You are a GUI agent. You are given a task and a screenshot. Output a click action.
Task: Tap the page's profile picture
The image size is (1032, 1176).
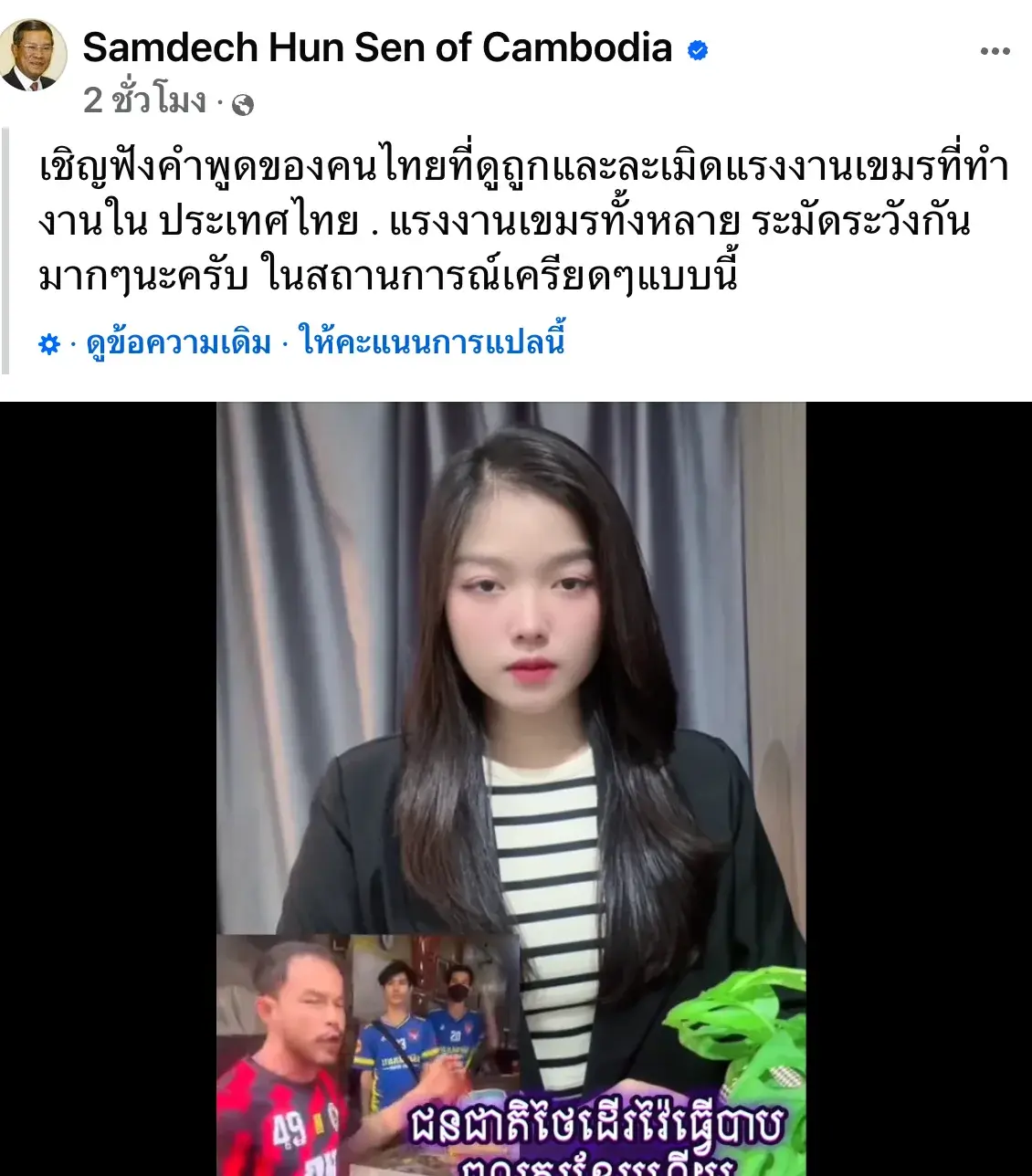coord(33,55)
